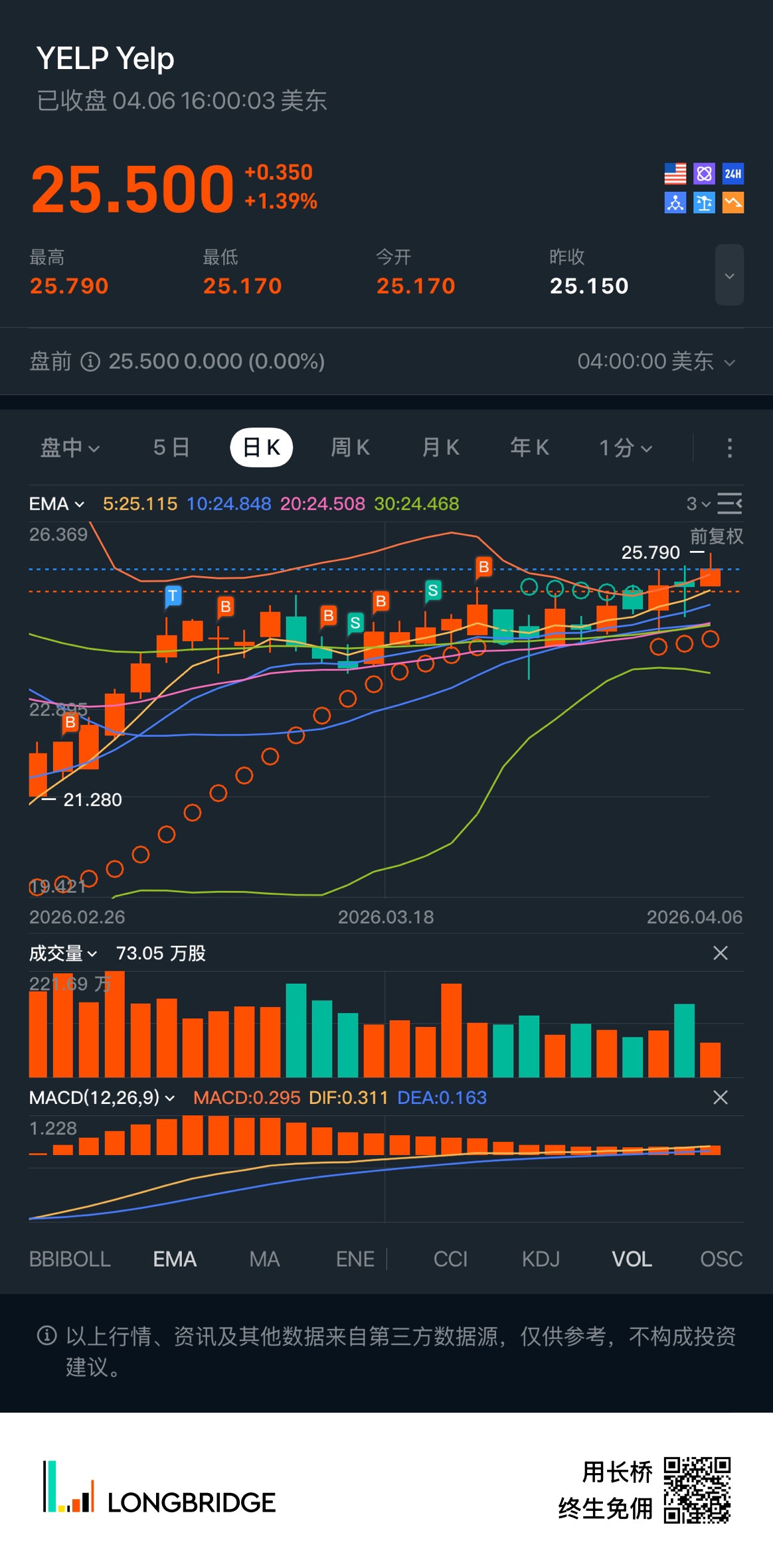Image resolution: width=773 pixels, height=1568 pixels.
Task: Open the chart overflow menu
Action: click(729, 448)
